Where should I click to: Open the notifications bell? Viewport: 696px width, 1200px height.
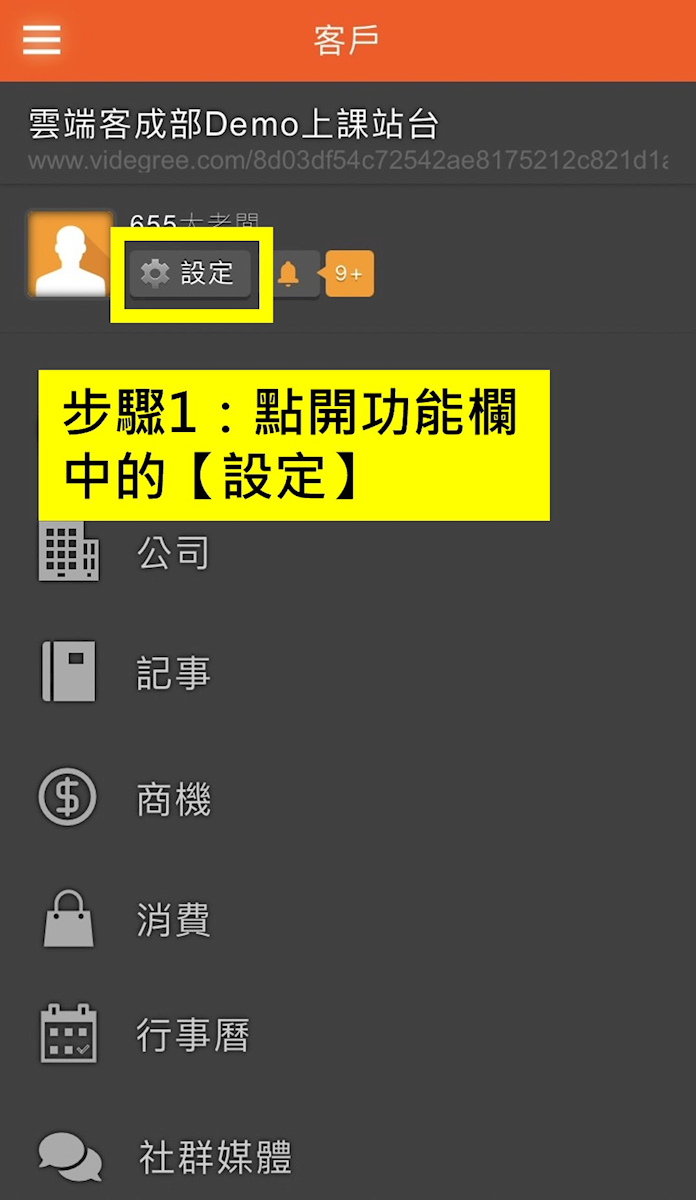tap(288, 274)
